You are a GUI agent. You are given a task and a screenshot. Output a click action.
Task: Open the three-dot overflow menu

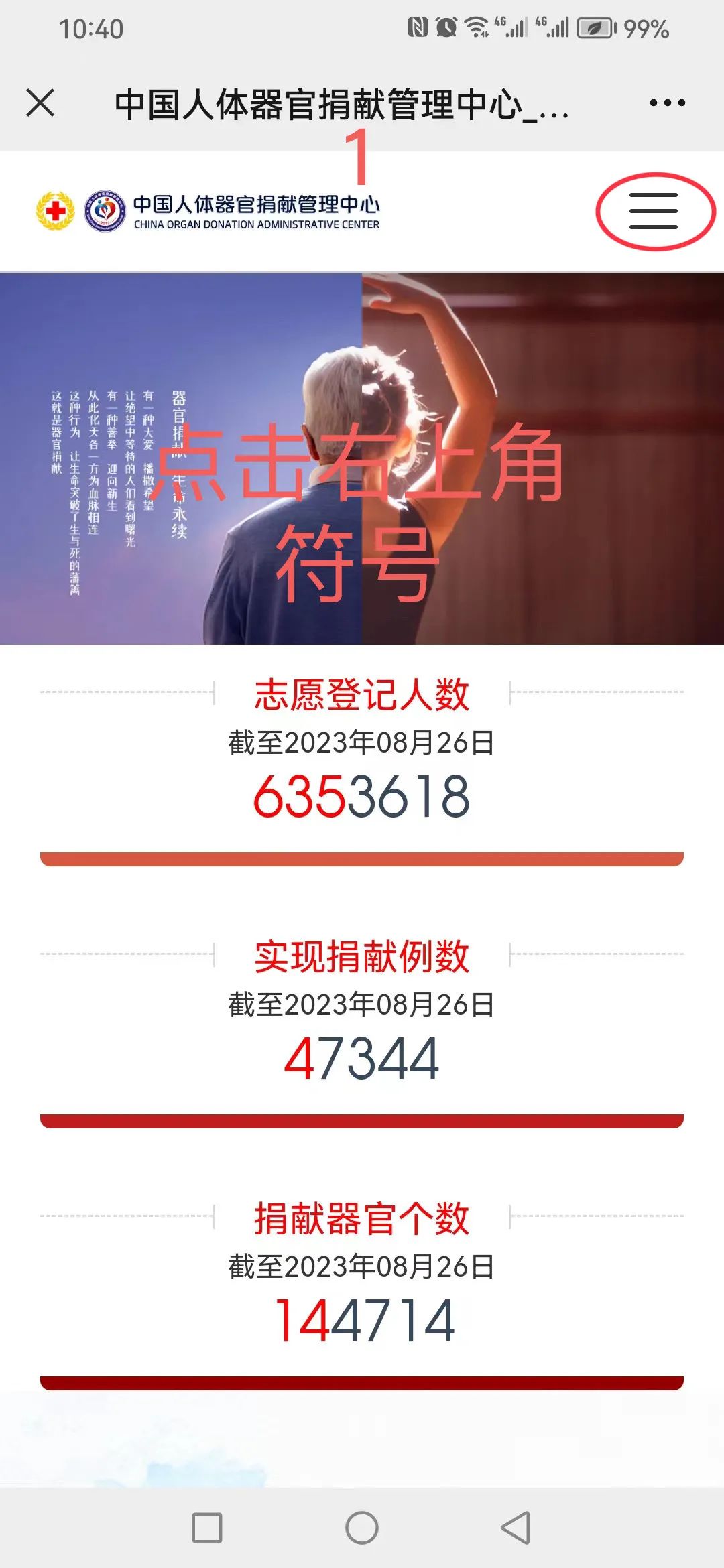[x=667, y=103]
